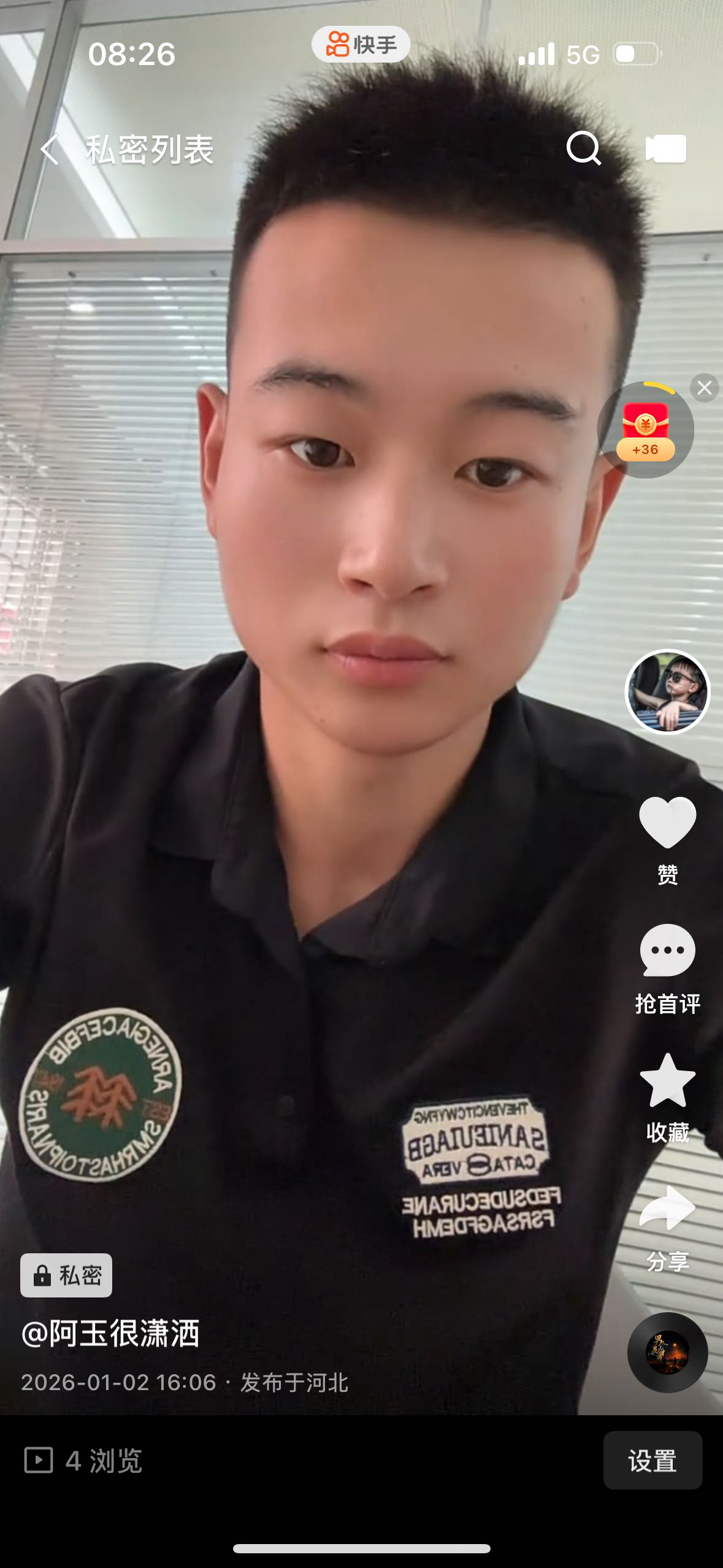Go back from the 私密列表 screen
723x1568 pixels.
tap(50, 149)
